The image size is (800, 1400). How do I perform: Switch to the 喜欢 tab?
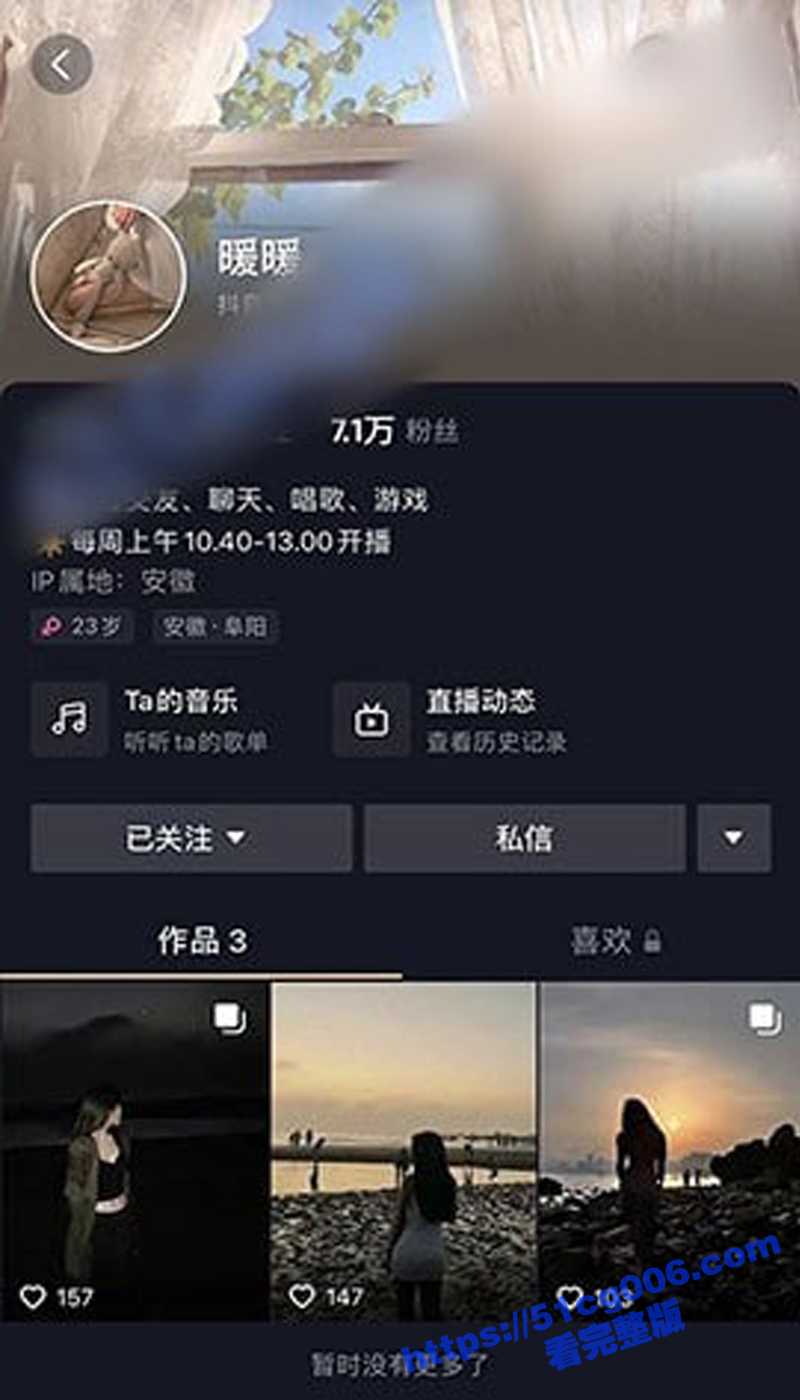click(602, 941)
